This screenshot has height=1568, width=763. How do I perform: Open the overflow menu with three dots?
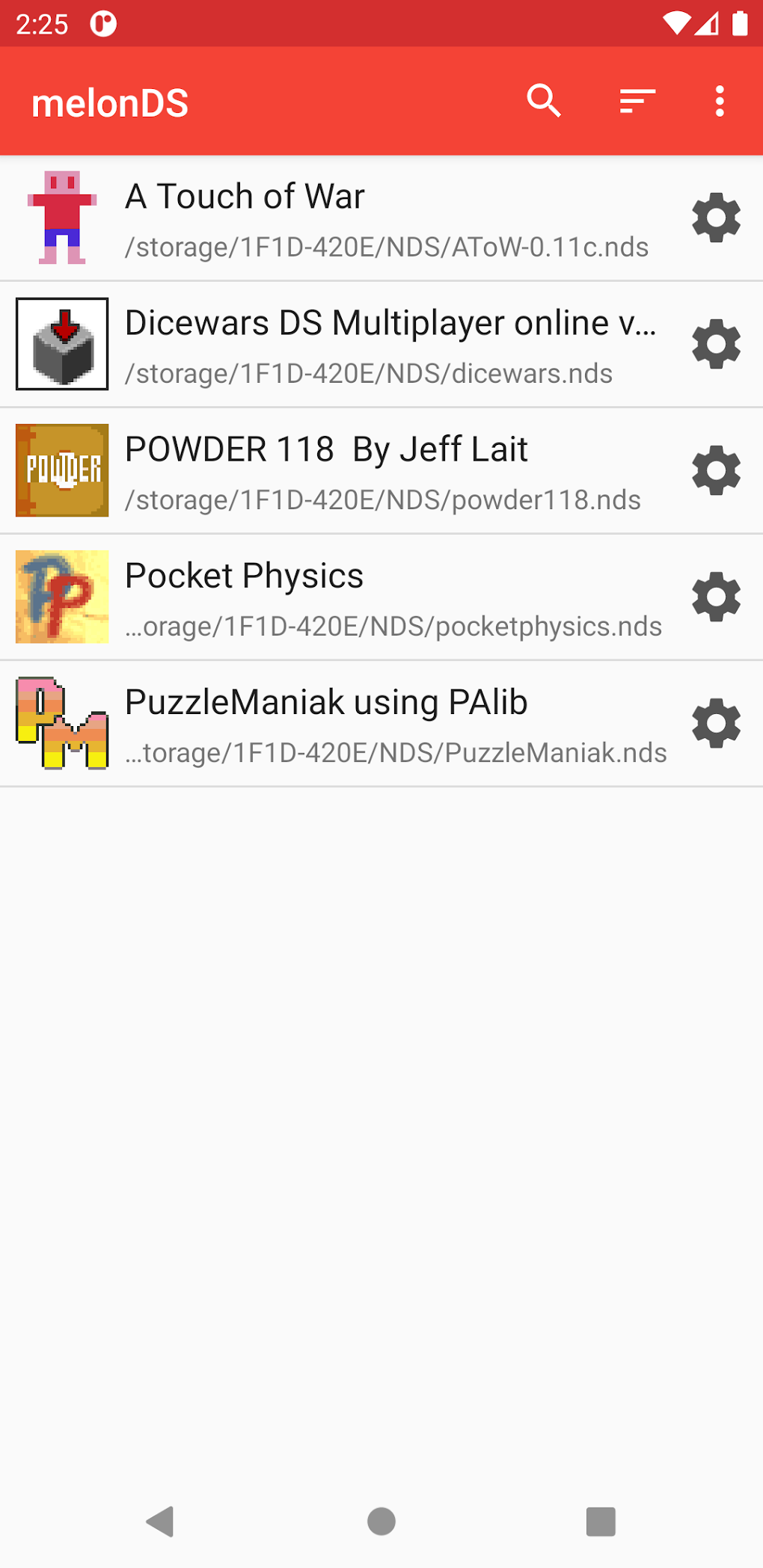719,101
